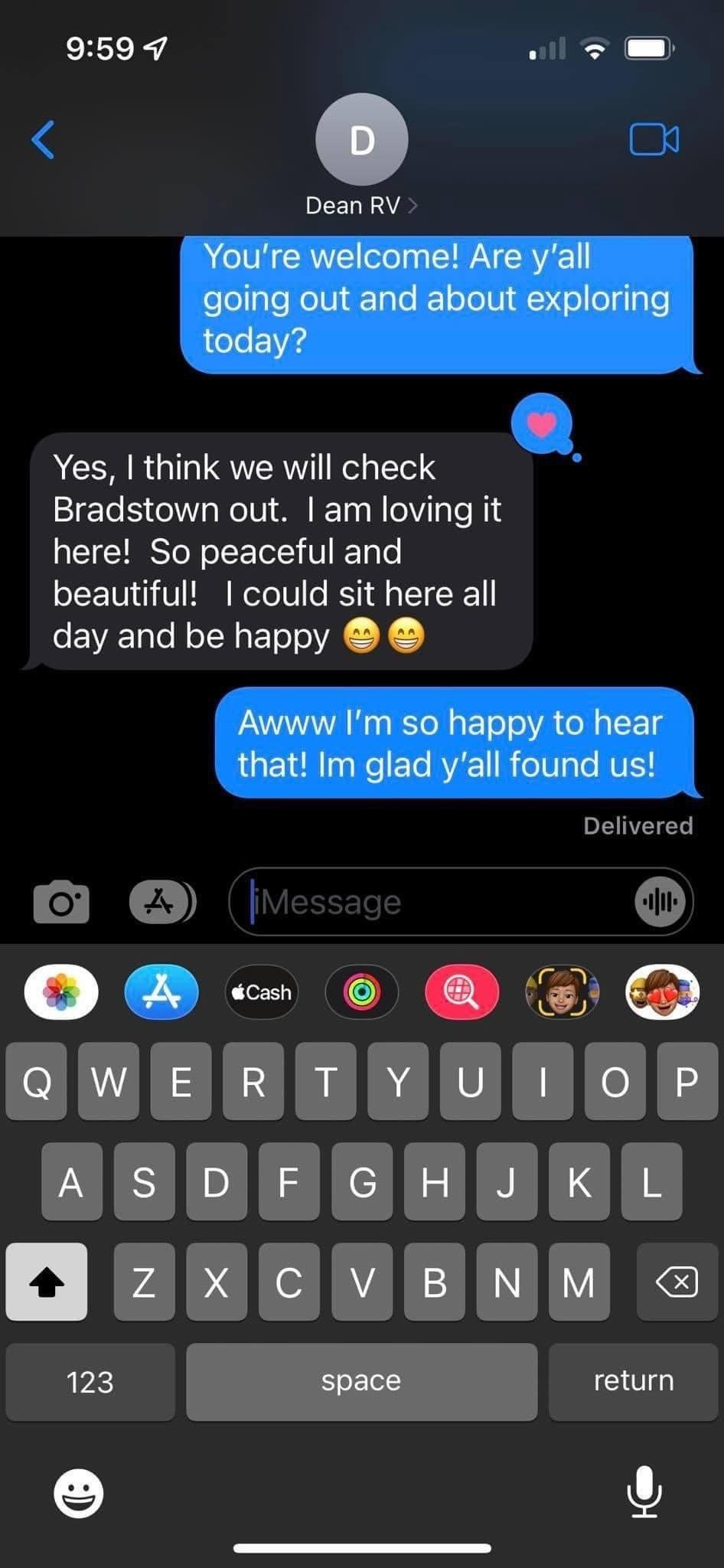Open the Memoji camera app
The image size is (724, 1568).
(562, 992)
